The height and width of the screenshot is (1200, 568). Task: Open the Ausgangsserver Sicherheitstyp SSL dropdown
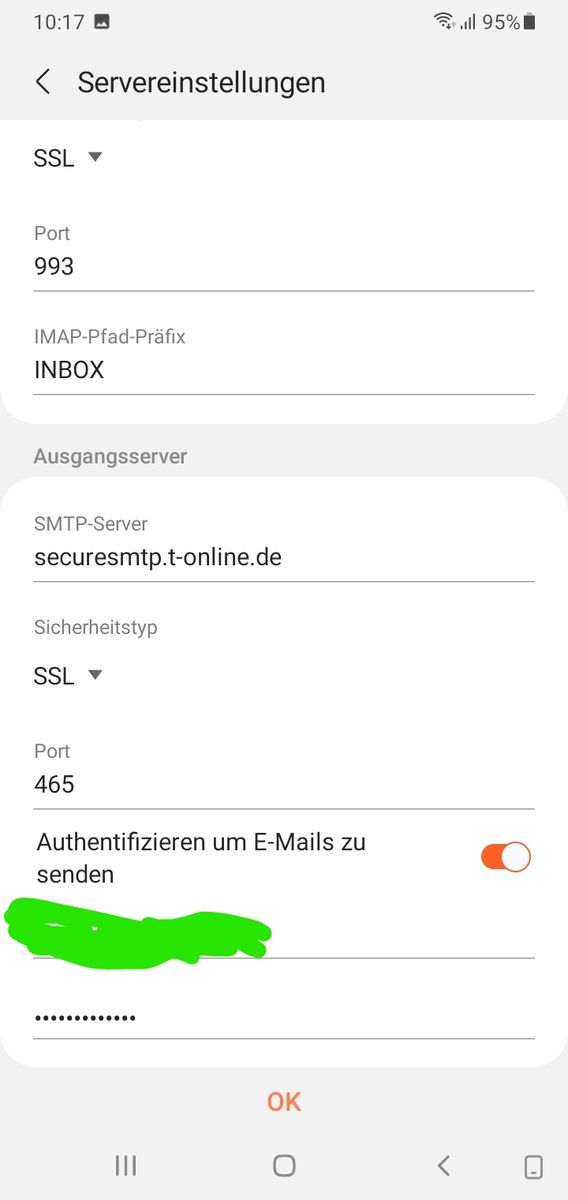point(68,676)
